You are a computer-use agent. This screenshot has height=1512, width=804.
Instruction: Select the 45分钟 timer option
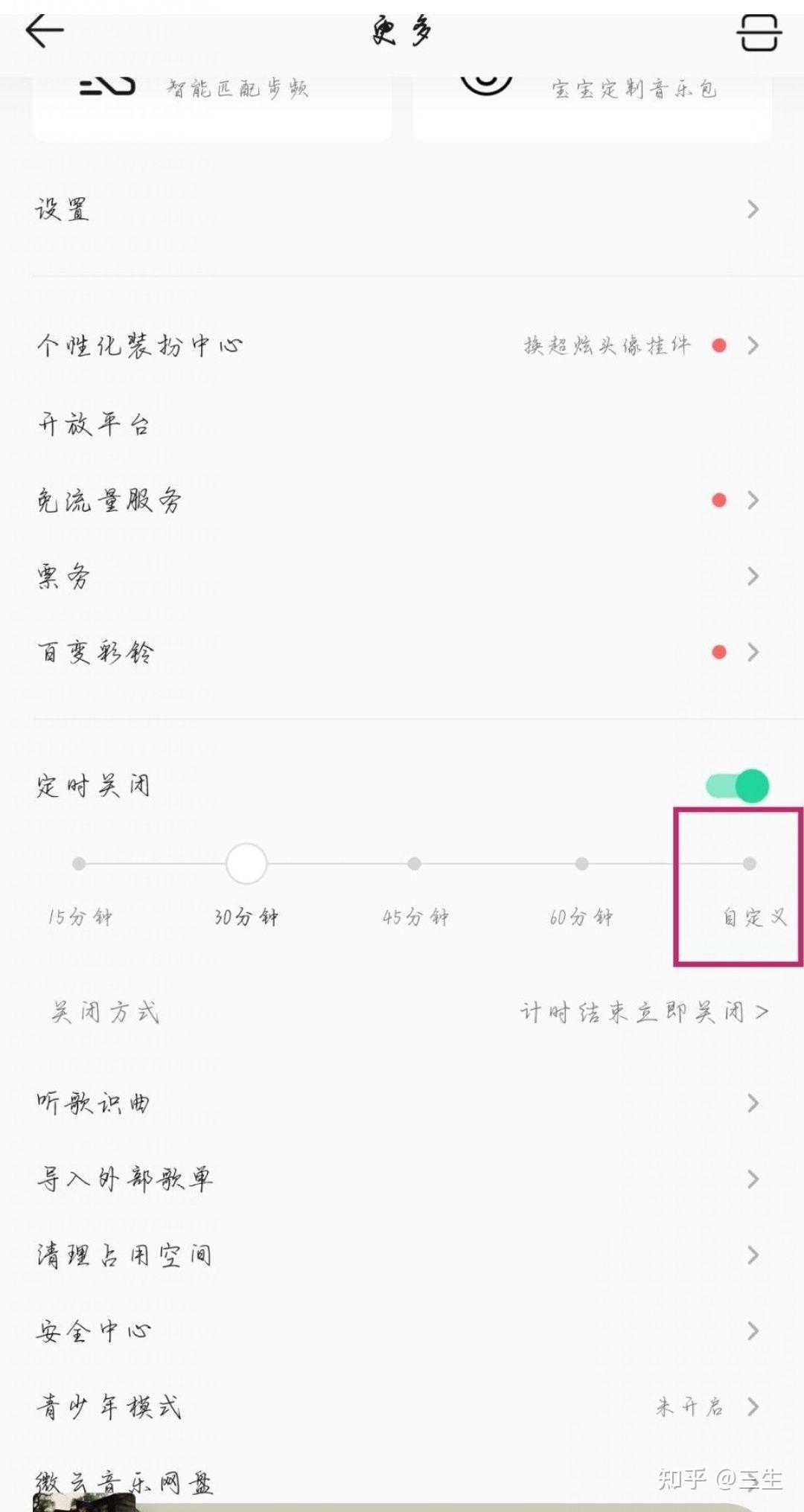pos(415,889)
